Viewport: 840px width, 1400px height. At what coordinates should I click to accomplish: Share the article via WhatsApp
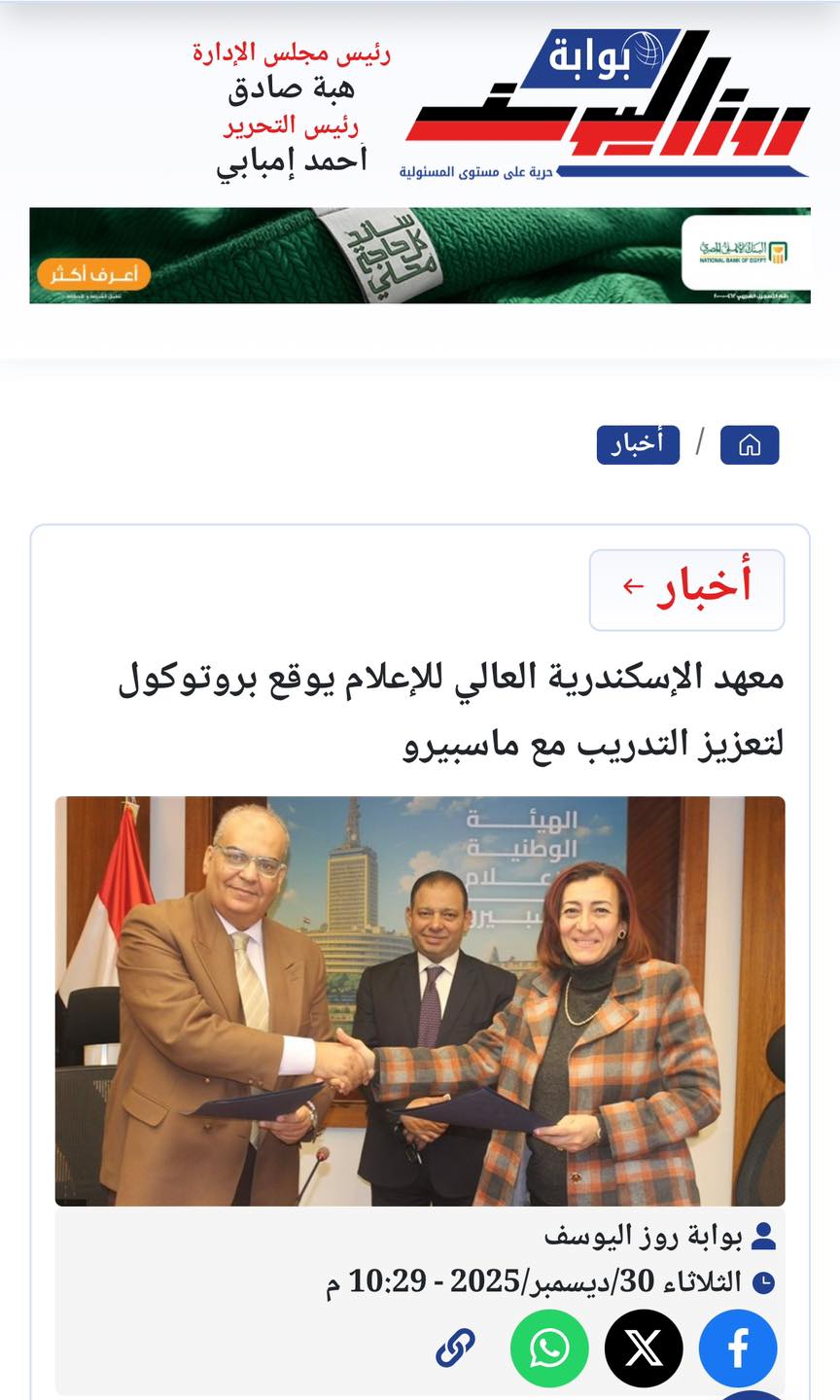(x=549, y=1348)
